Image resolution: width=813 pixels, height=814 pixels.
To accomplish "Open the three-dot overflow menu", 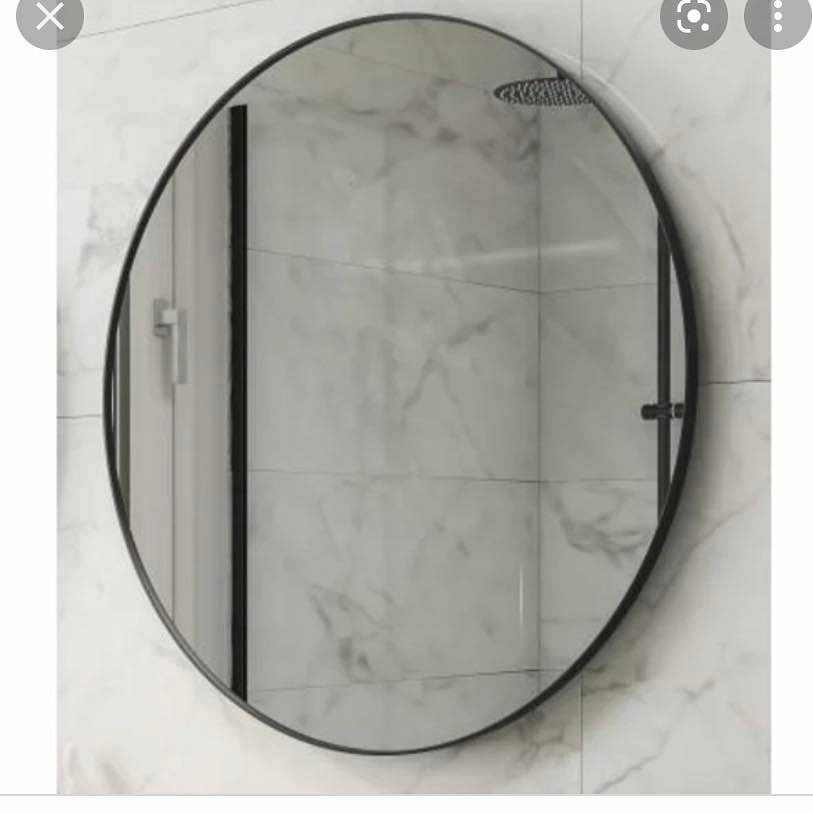I will click(778, 17).
